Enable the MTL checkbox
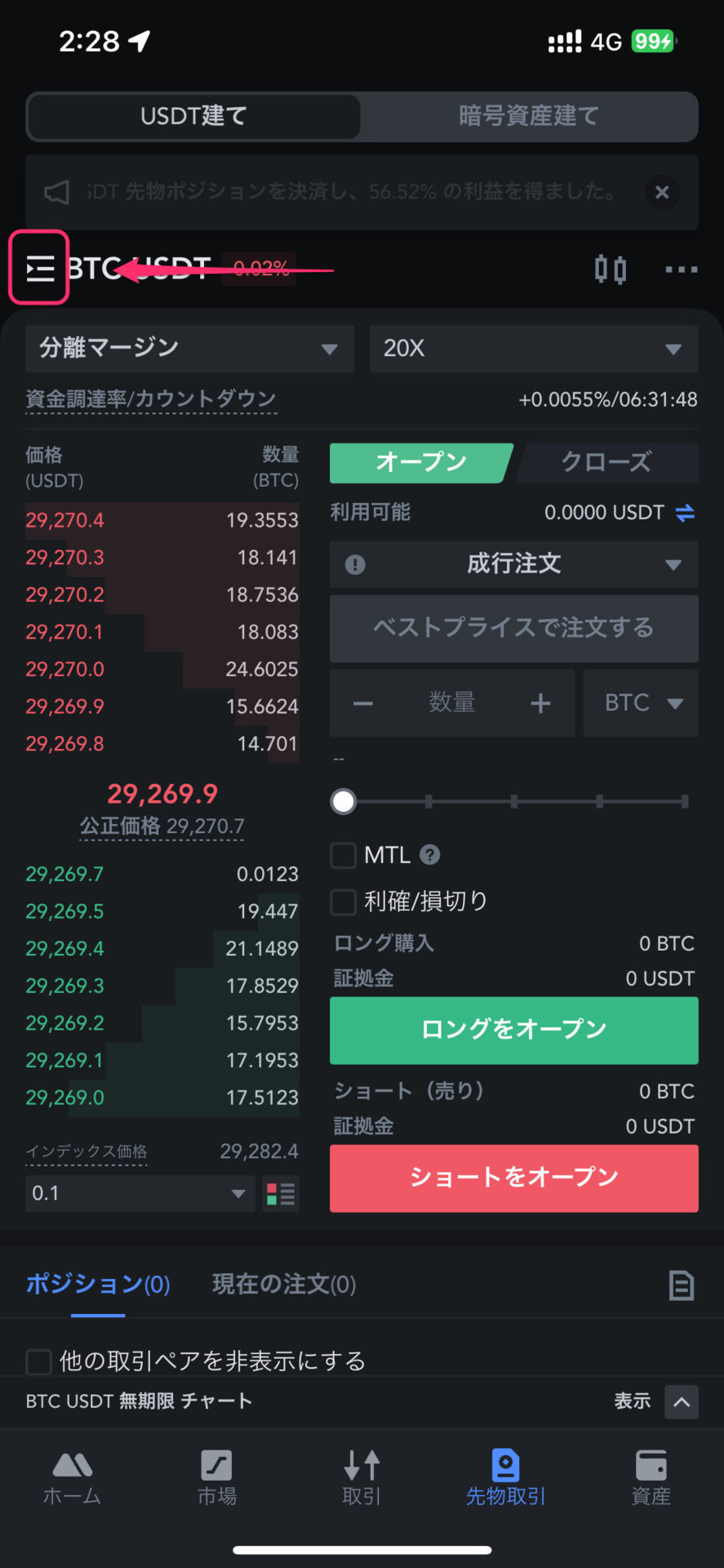The height and width of the screenshot is (1568, 724). coord(344,855)
